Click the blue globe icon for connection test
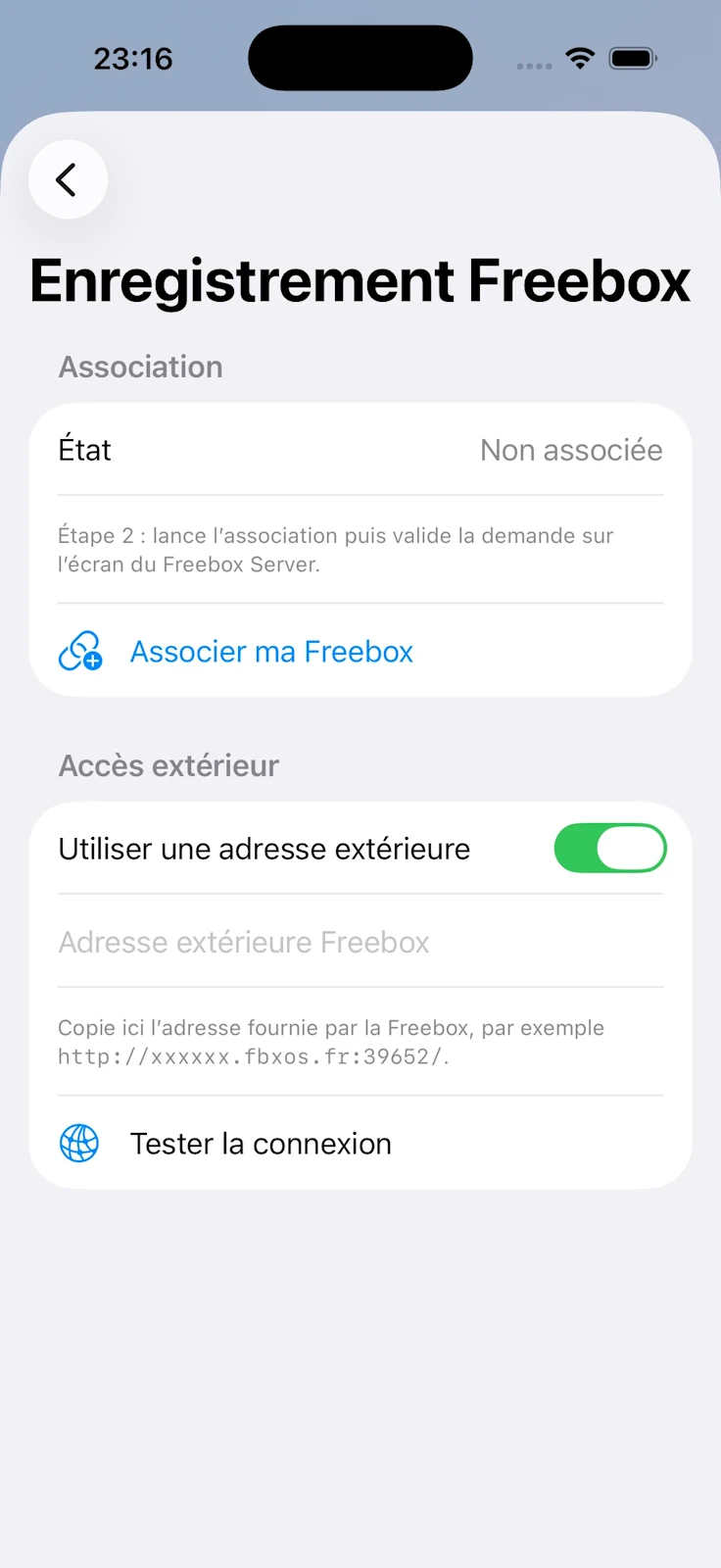The width and height of the screenshot is (721, 1568). (78, 1143)
